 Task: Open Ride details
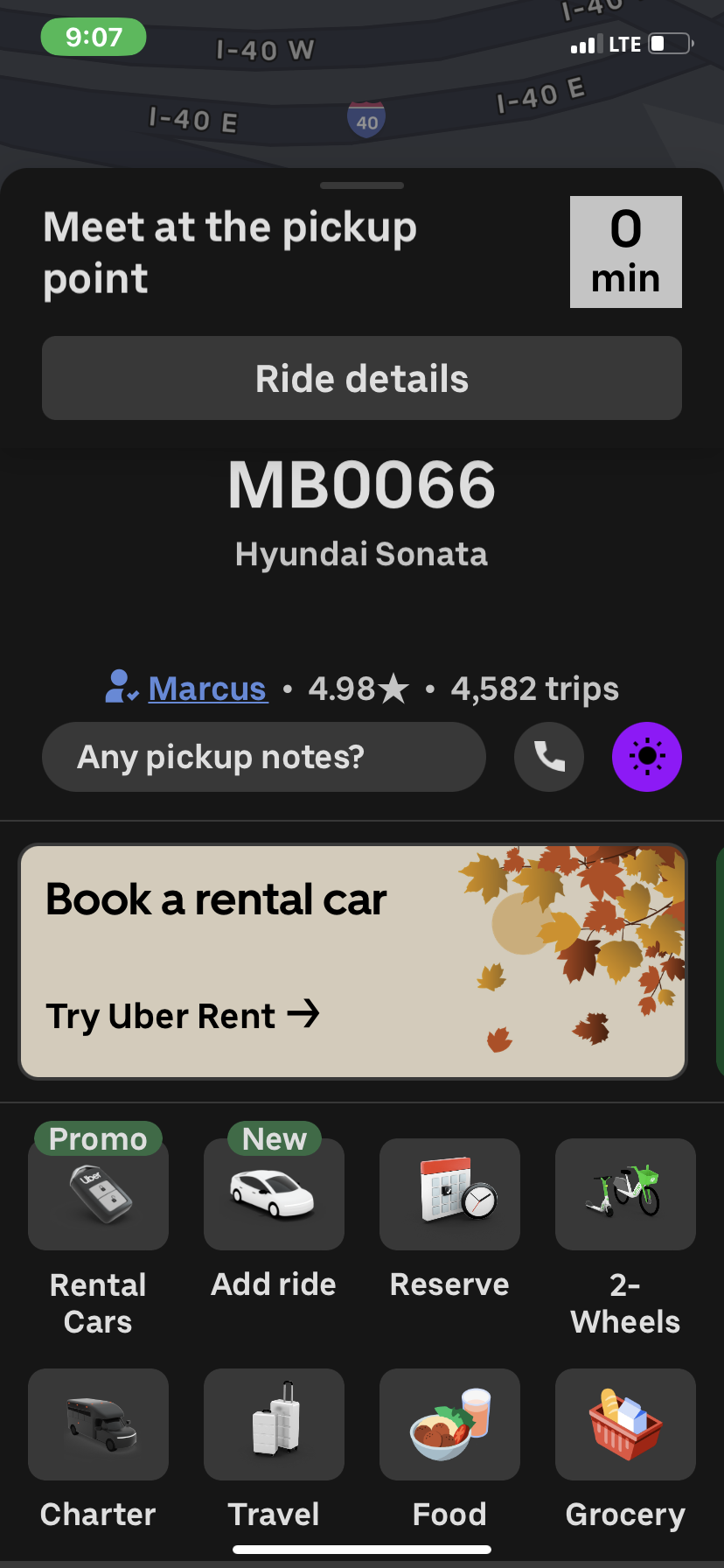coord(362,378)
